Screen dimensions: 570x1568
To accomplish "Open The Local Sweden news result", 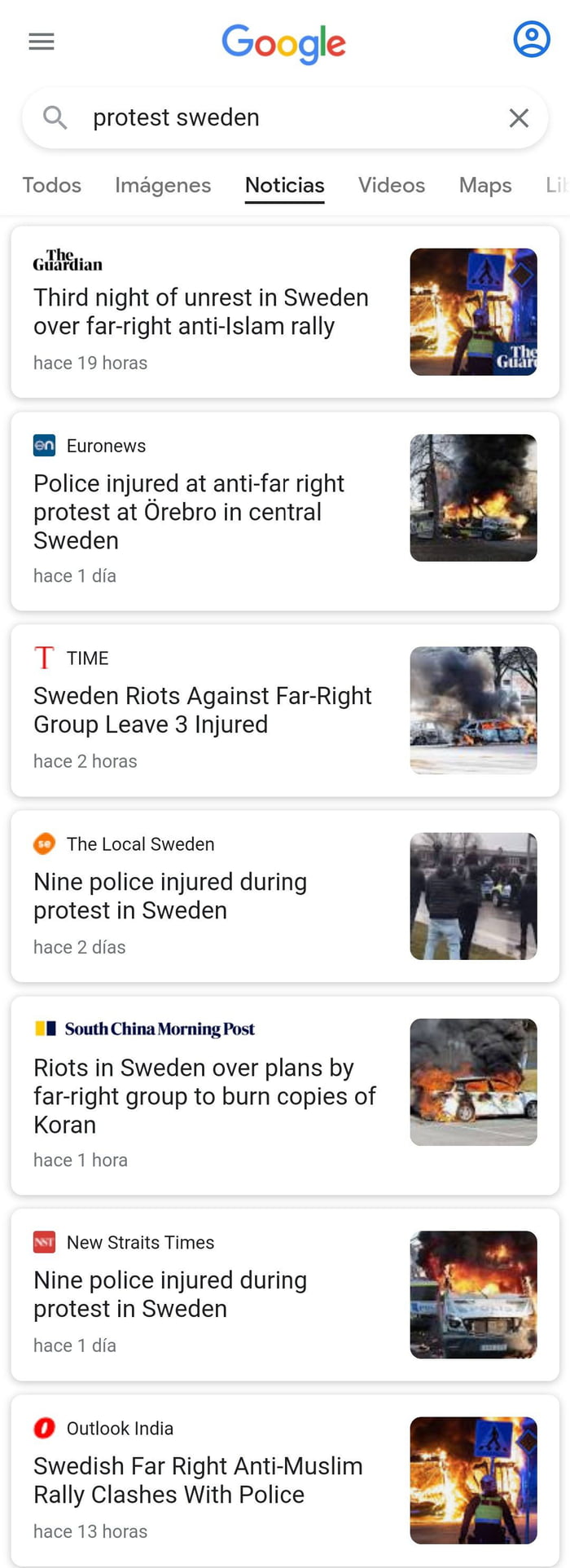I will (x=170, y=896).
